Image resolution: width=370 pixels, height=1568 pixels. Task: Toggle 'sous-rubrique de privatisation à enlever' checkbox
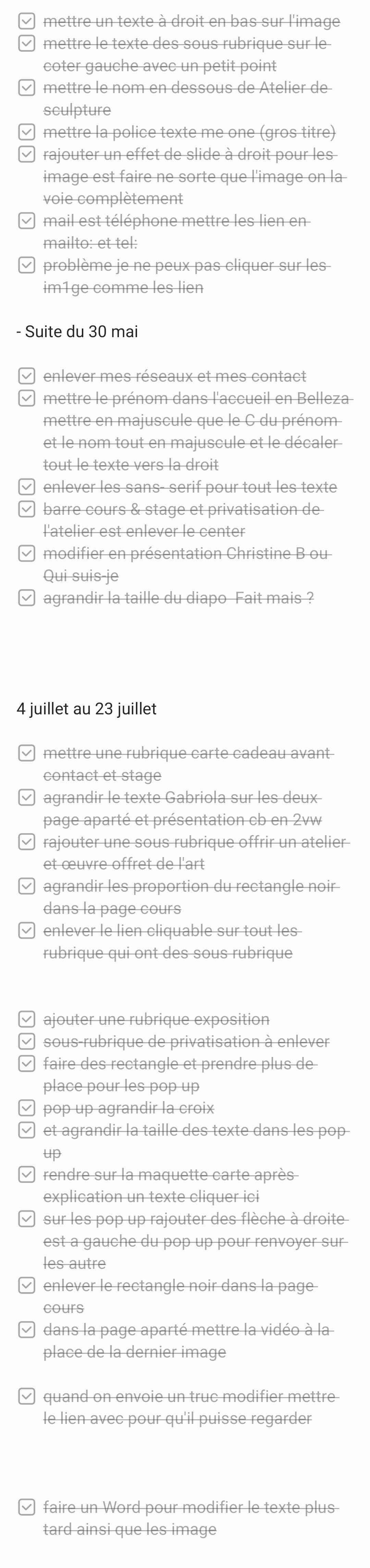(x=26, y=1042)
